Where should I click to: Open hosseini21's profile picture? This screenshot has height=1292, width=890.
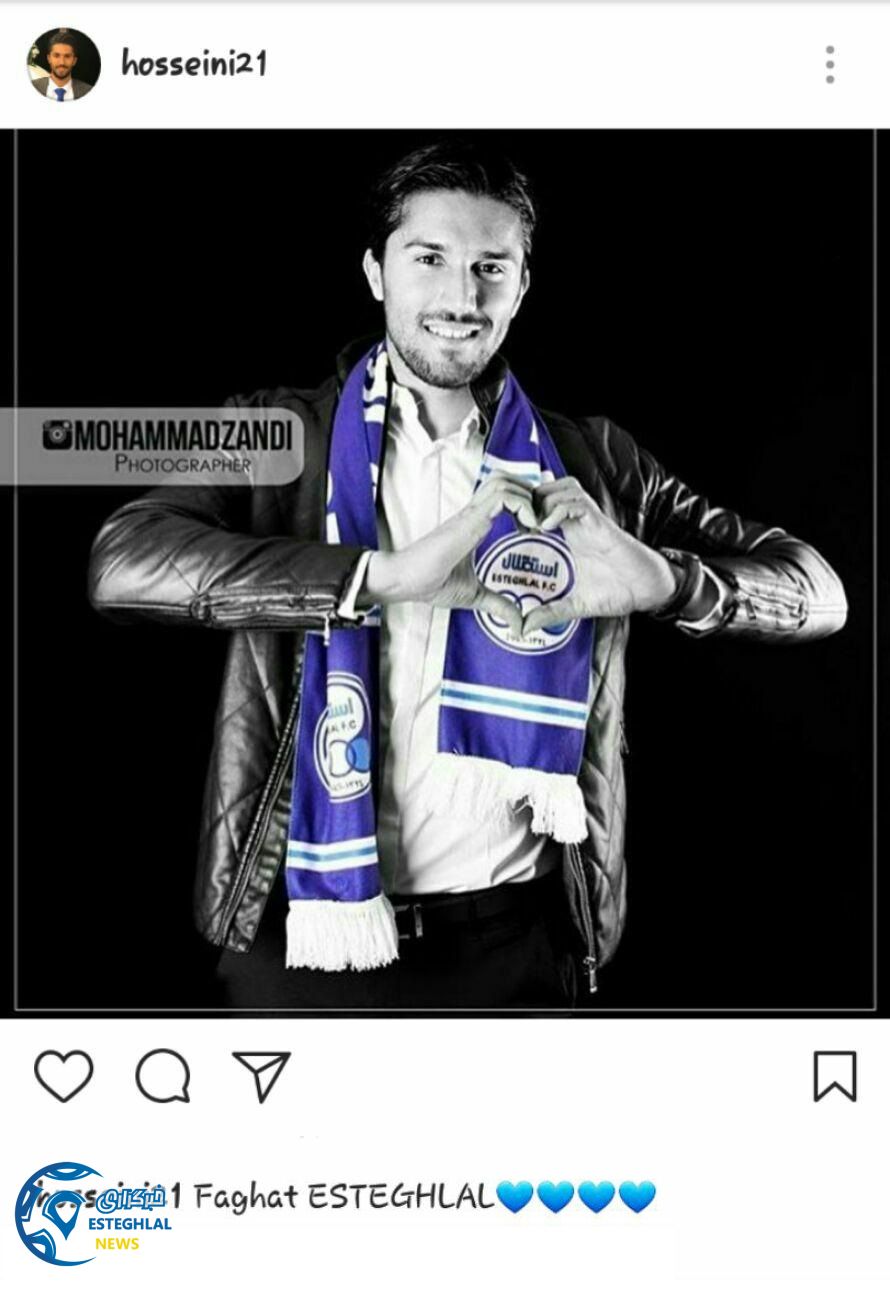click(63, 64)
